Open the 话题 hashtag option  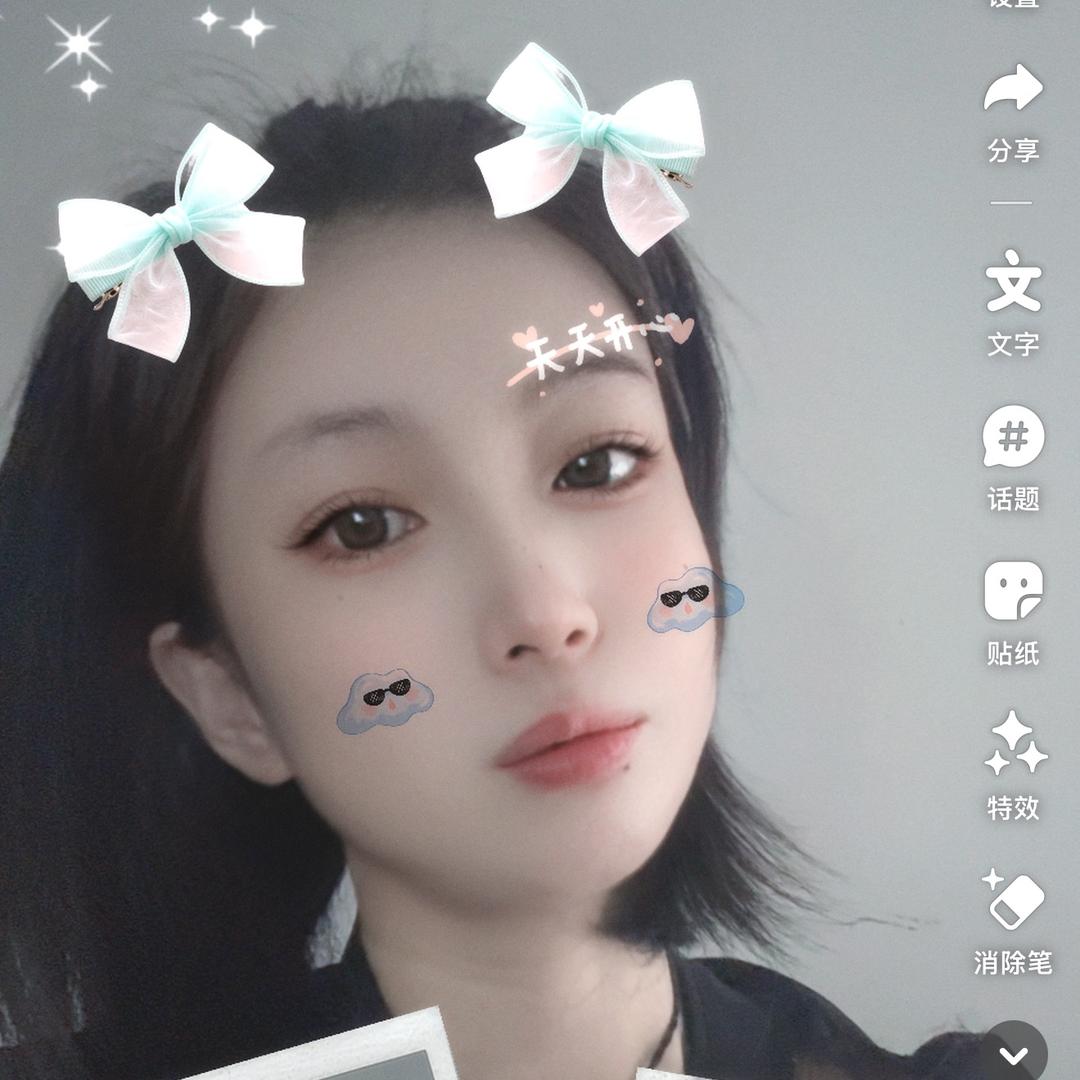pos(1013,437)
